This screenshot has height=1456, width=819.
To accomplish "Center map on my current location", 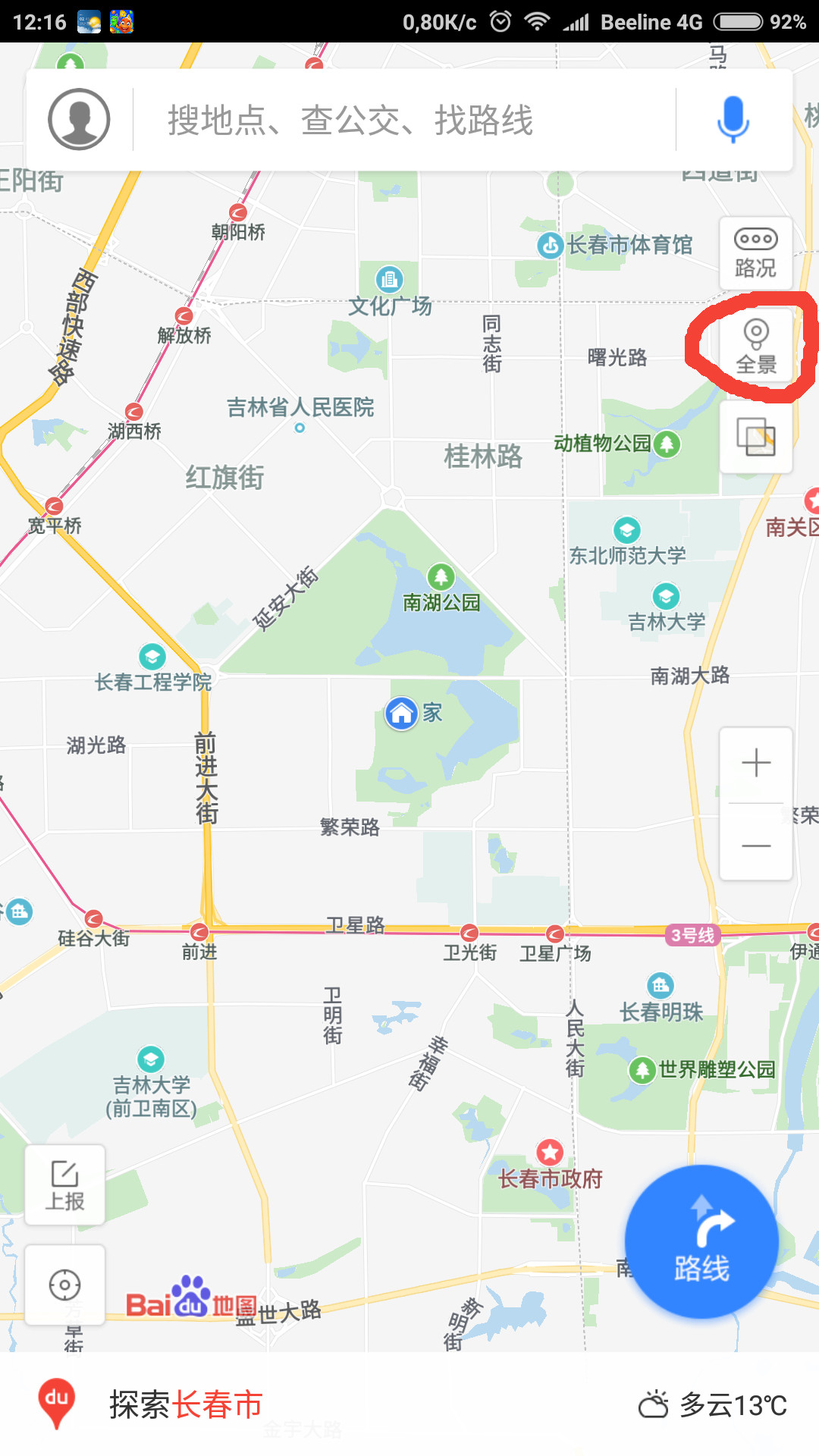I will (x=65, y=1285).
